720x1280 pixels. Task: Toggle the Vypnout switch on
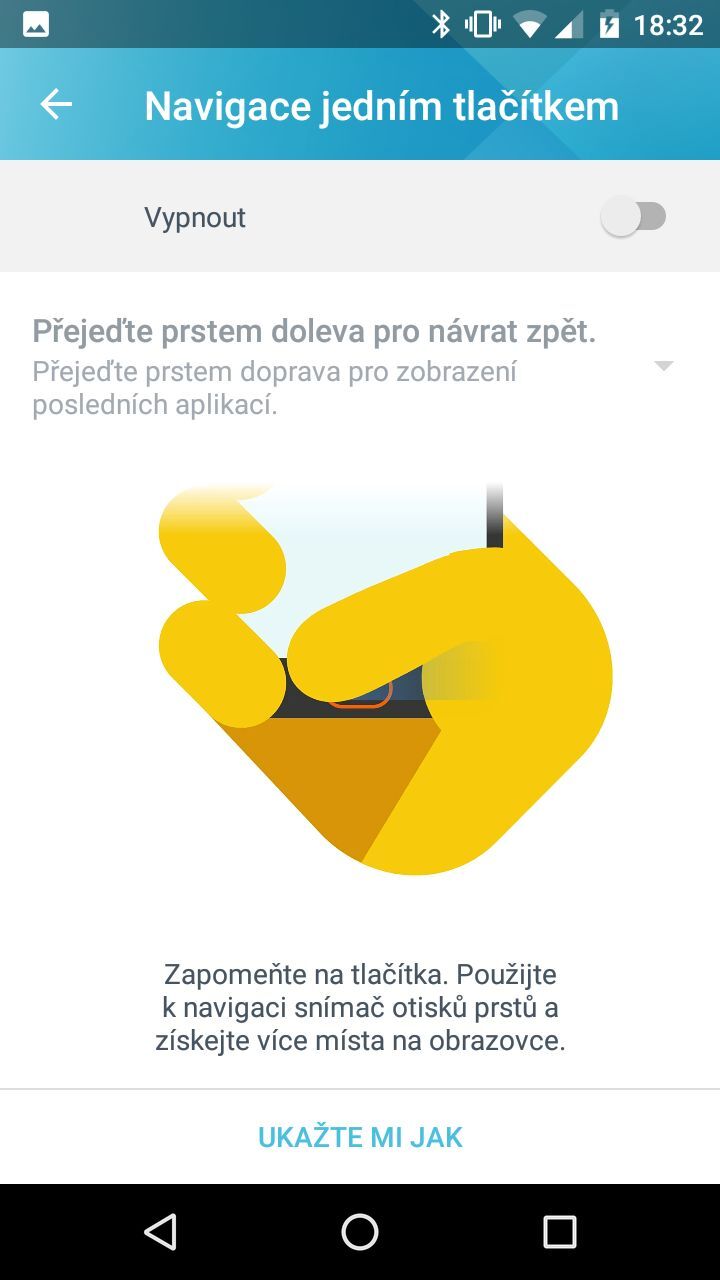[634, 217]
